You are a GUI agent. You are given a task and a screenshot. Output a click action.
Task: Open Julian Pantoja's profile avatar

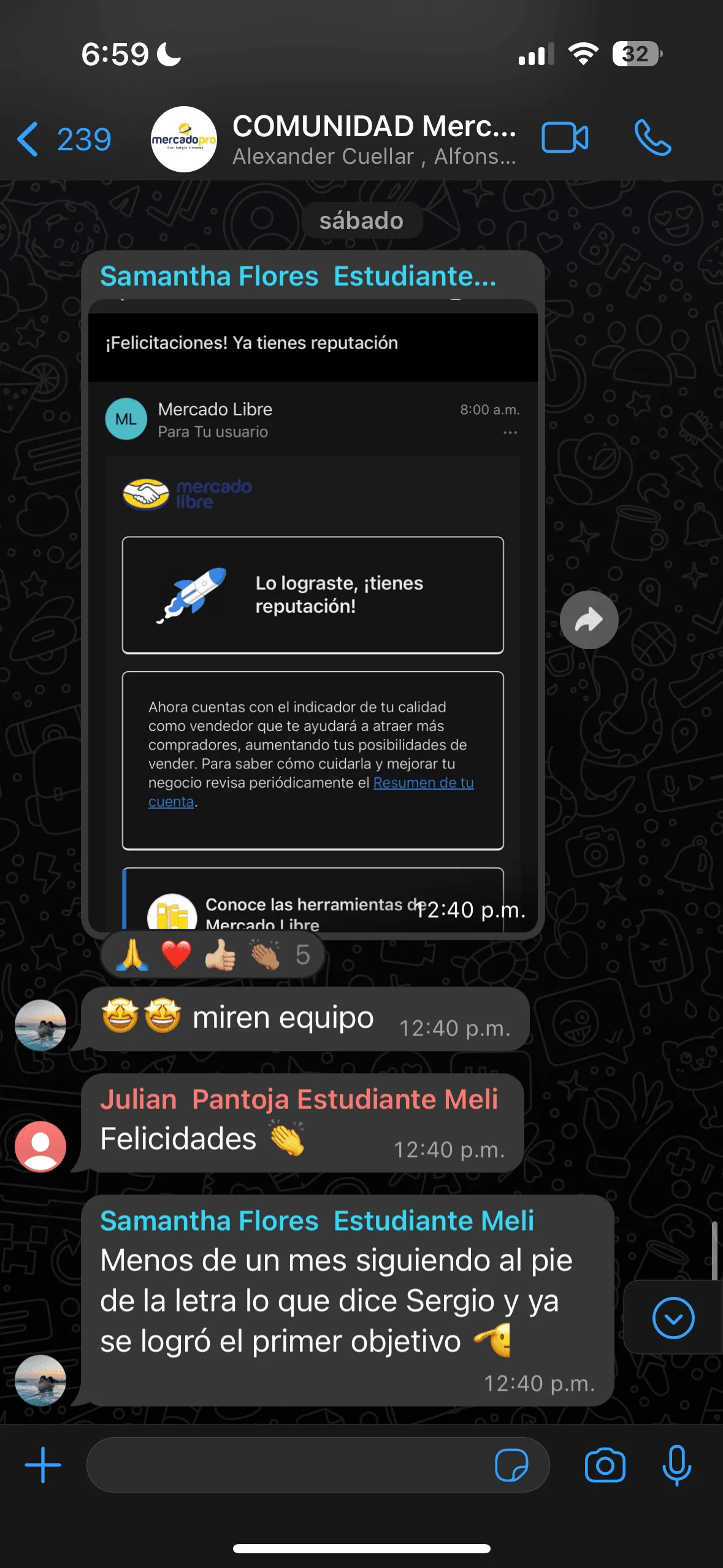(40, 1147)
